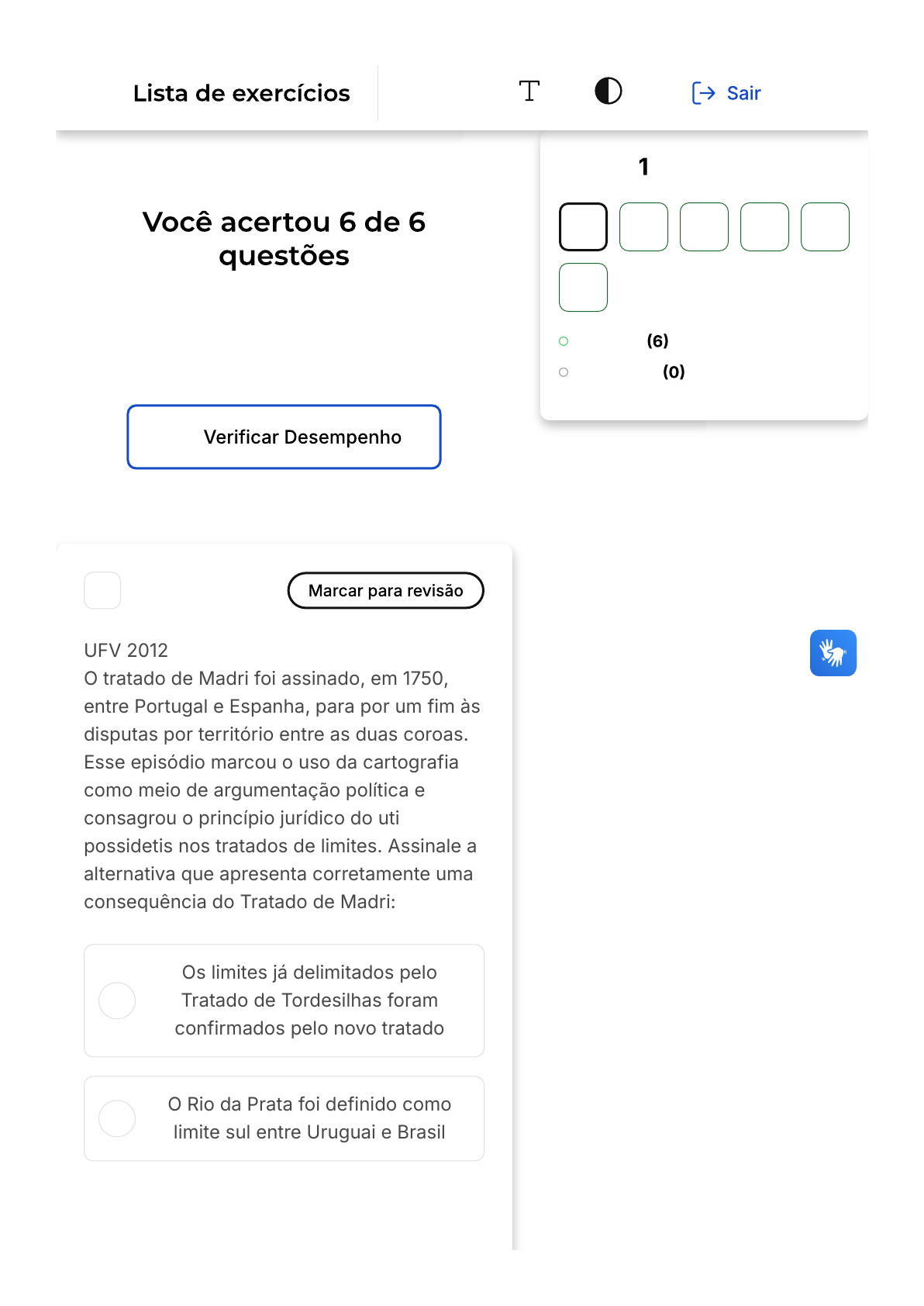Tap Marcar para revisão
924x1306 pixels.
click(x=385, y=591)
